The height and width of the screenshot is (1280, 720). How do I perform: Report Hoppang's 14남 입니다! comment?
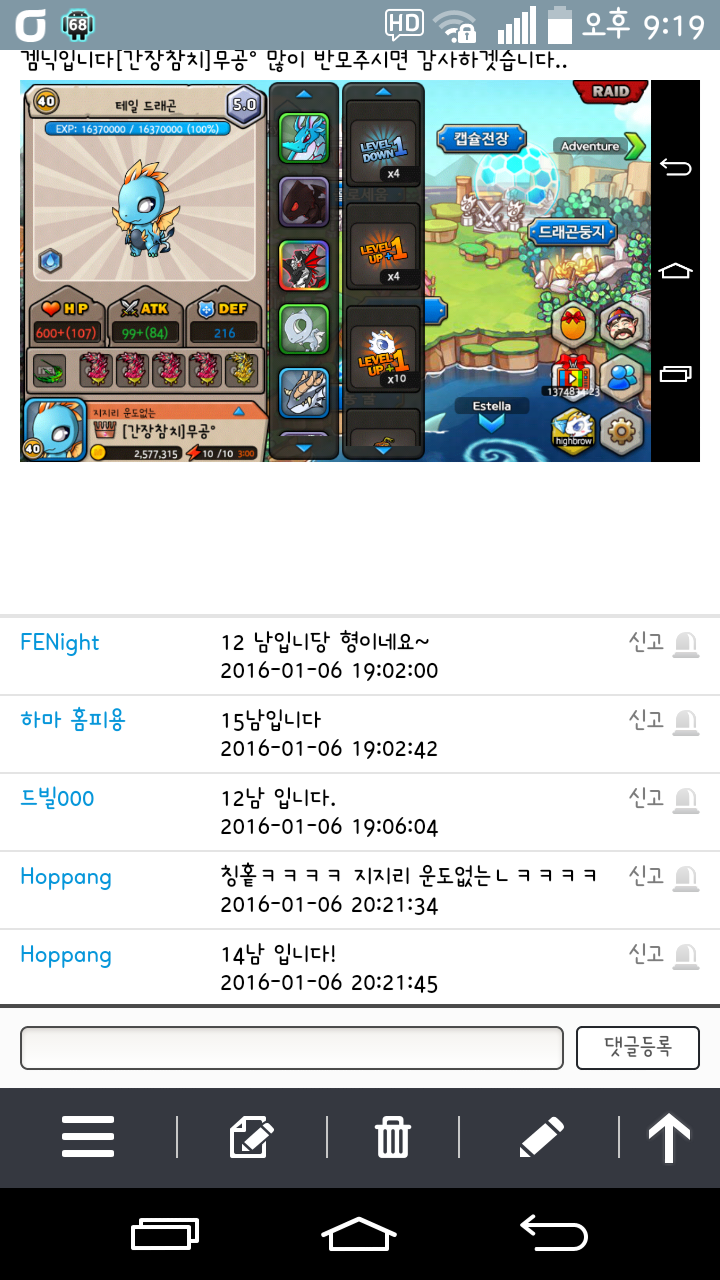(x=662, y=955)
